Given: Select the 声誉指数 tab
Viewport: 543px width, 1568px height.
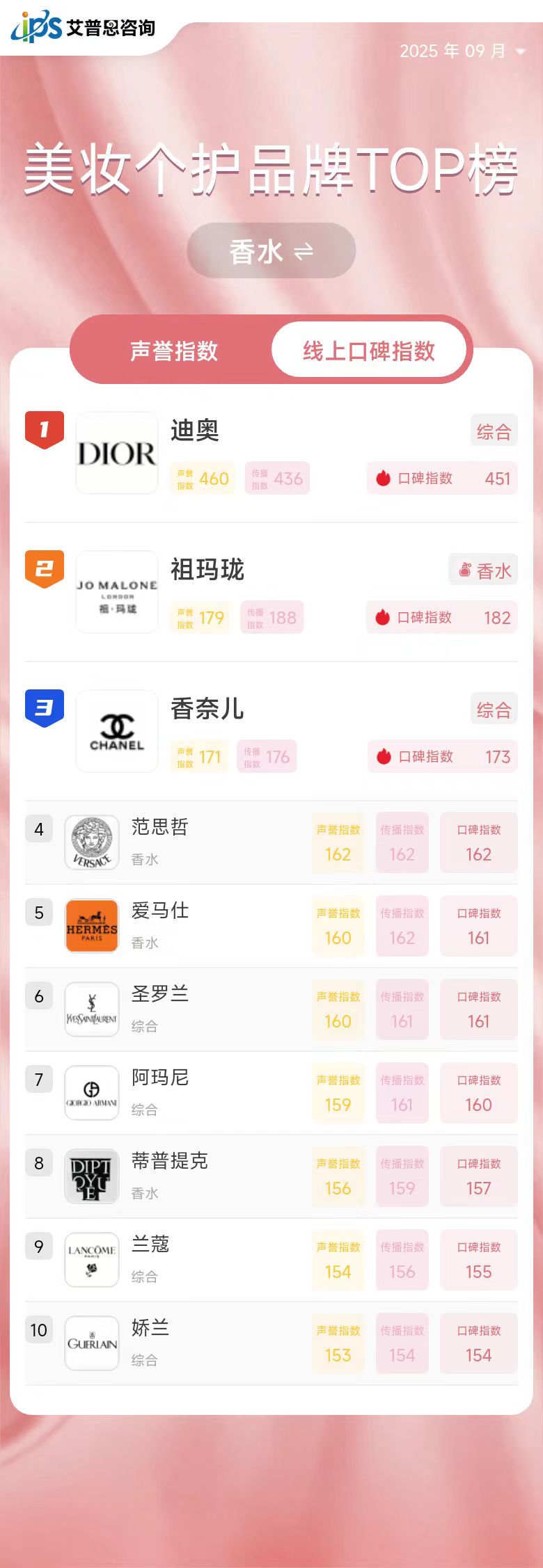Looking at the screenshot, I should pyautogui.click(x=174, y=351).
